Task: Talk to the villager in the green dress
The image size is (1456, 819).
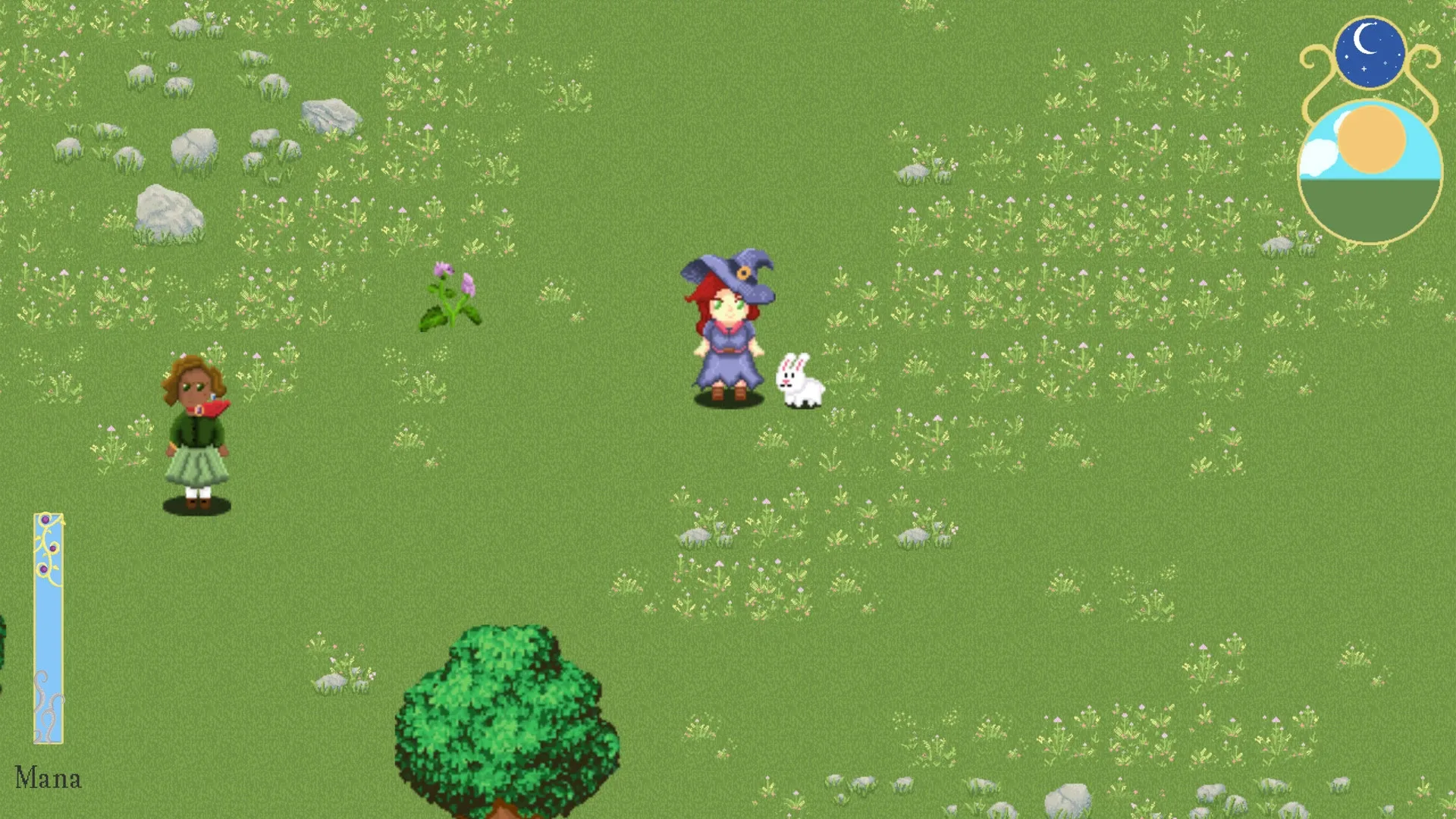Action: pos(196,434)
